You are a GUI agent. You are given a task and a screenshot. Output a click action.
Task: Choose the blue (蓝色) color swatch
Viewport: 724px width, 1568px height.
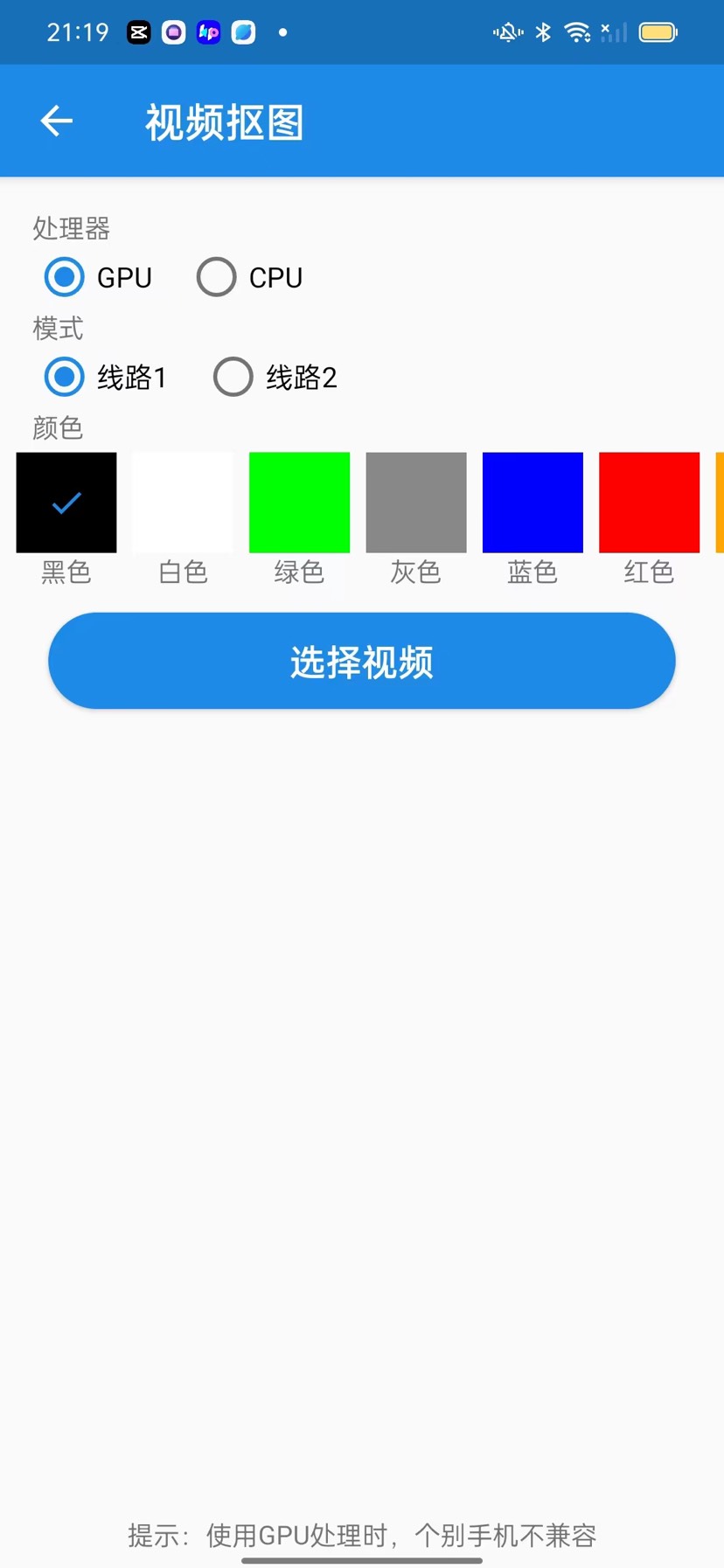533,503
